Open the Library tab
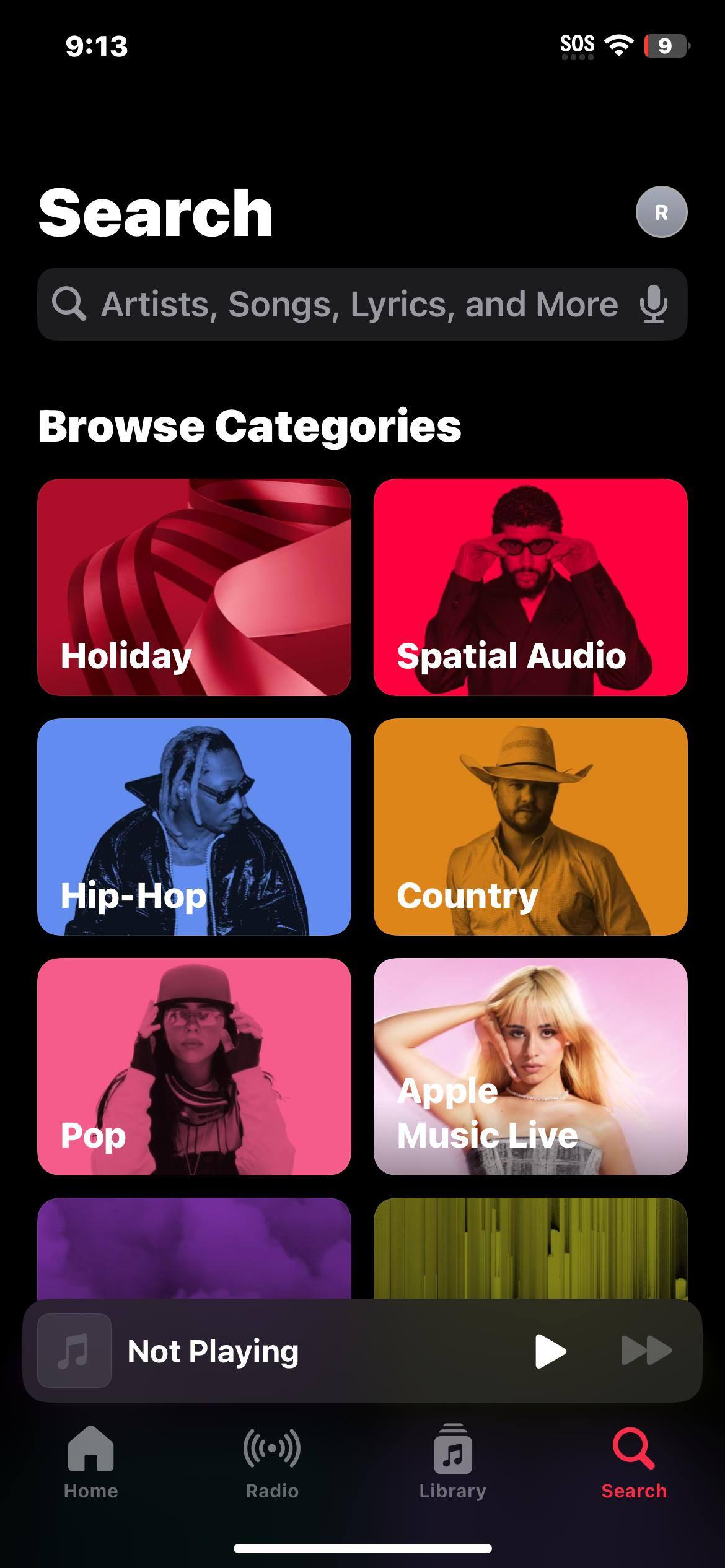 452,1462
